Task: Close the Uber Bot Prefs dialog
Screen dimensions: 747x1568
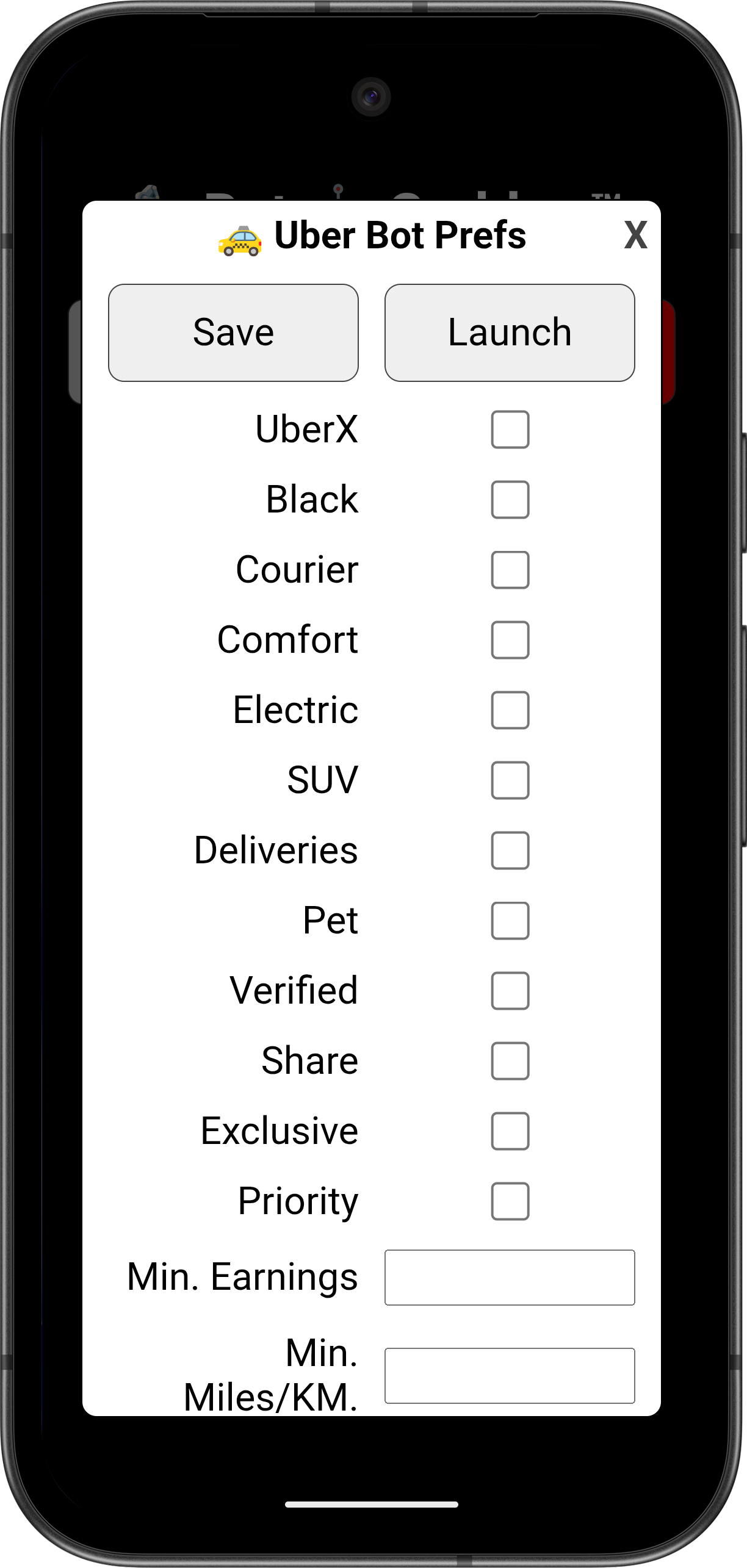Action: pyautogui.click(x=635, y=235)
